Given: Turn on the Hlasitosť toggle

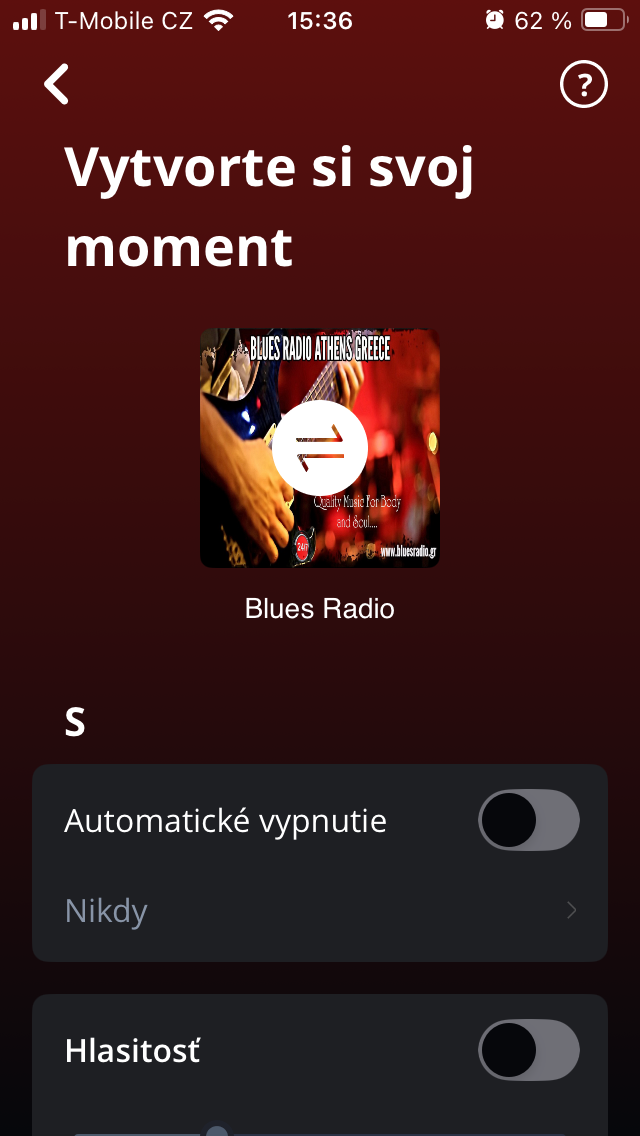Looking at the screenshot, I should pos(529,1051).
